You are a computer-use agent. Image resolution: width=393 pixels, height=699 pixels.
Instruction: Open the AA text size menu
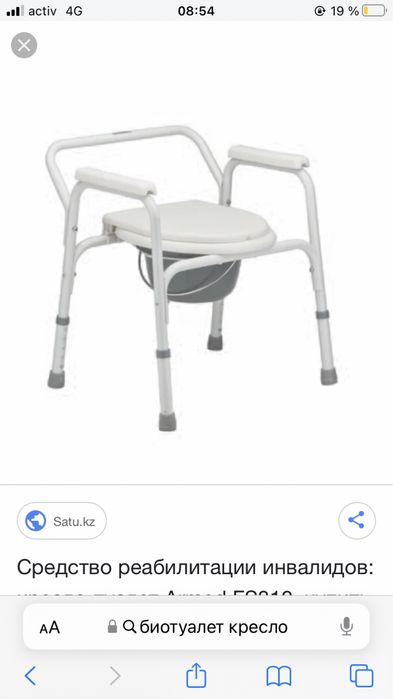(x=49, y=627)
